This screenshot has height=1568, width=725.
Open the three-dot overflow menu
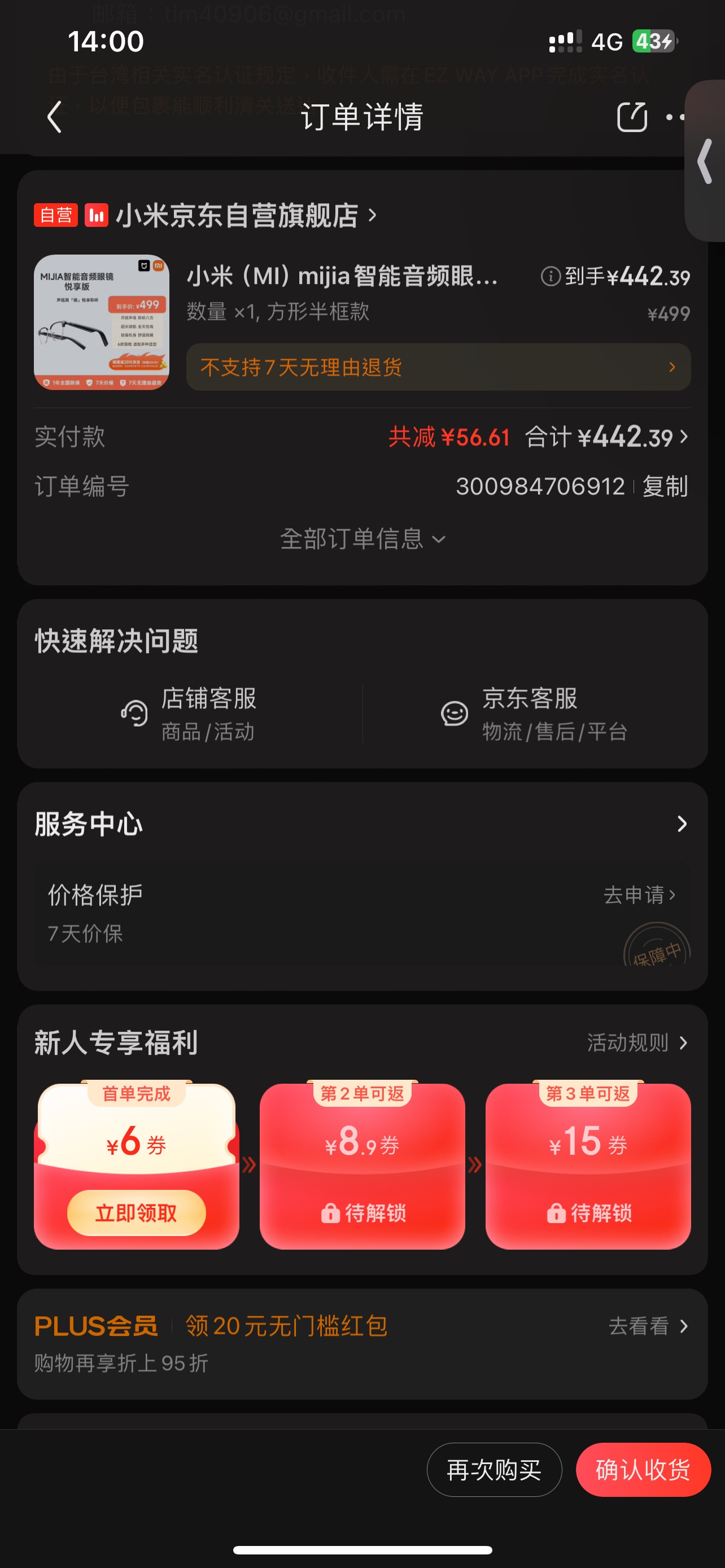[x=675, y=117]
